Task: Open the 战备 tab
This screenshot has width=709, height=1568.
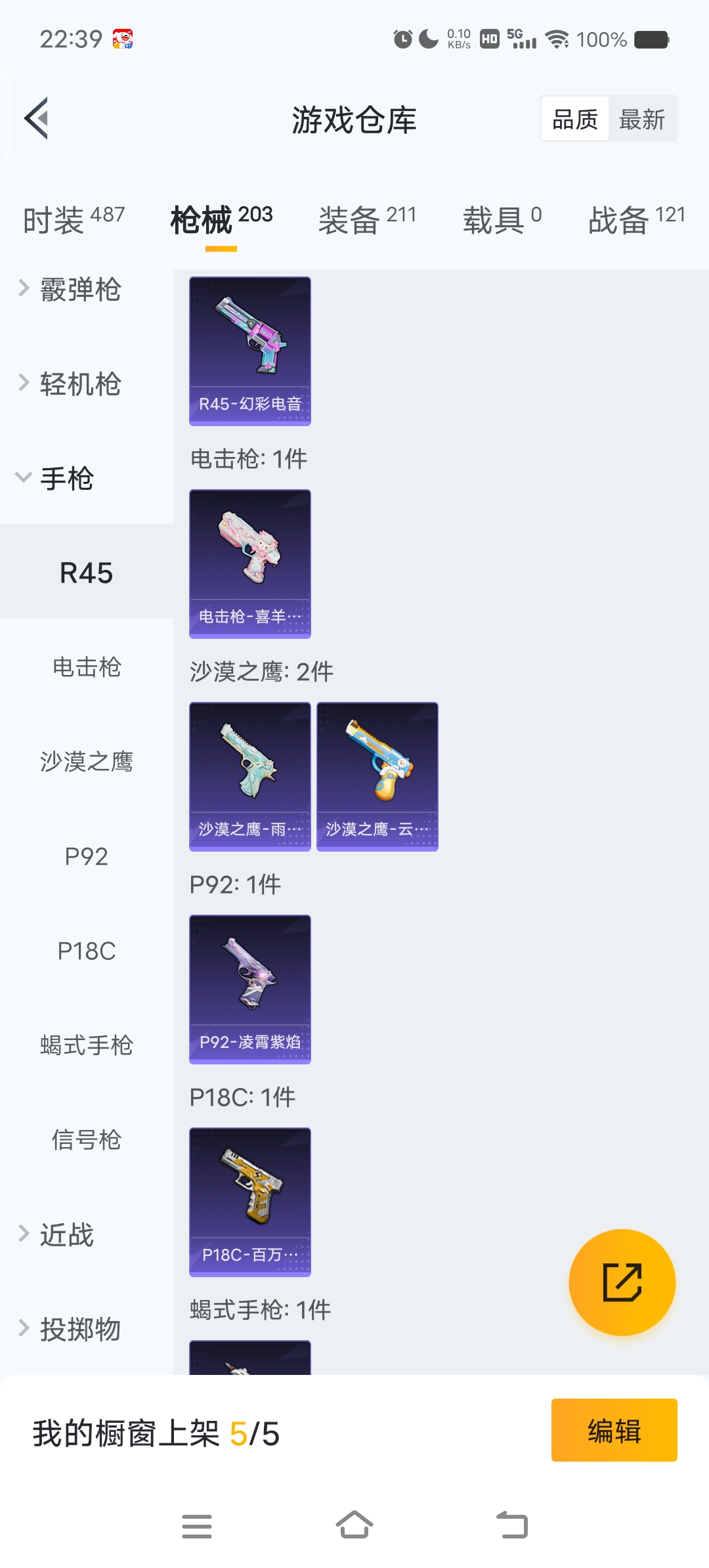Action: tap(635, 219)
